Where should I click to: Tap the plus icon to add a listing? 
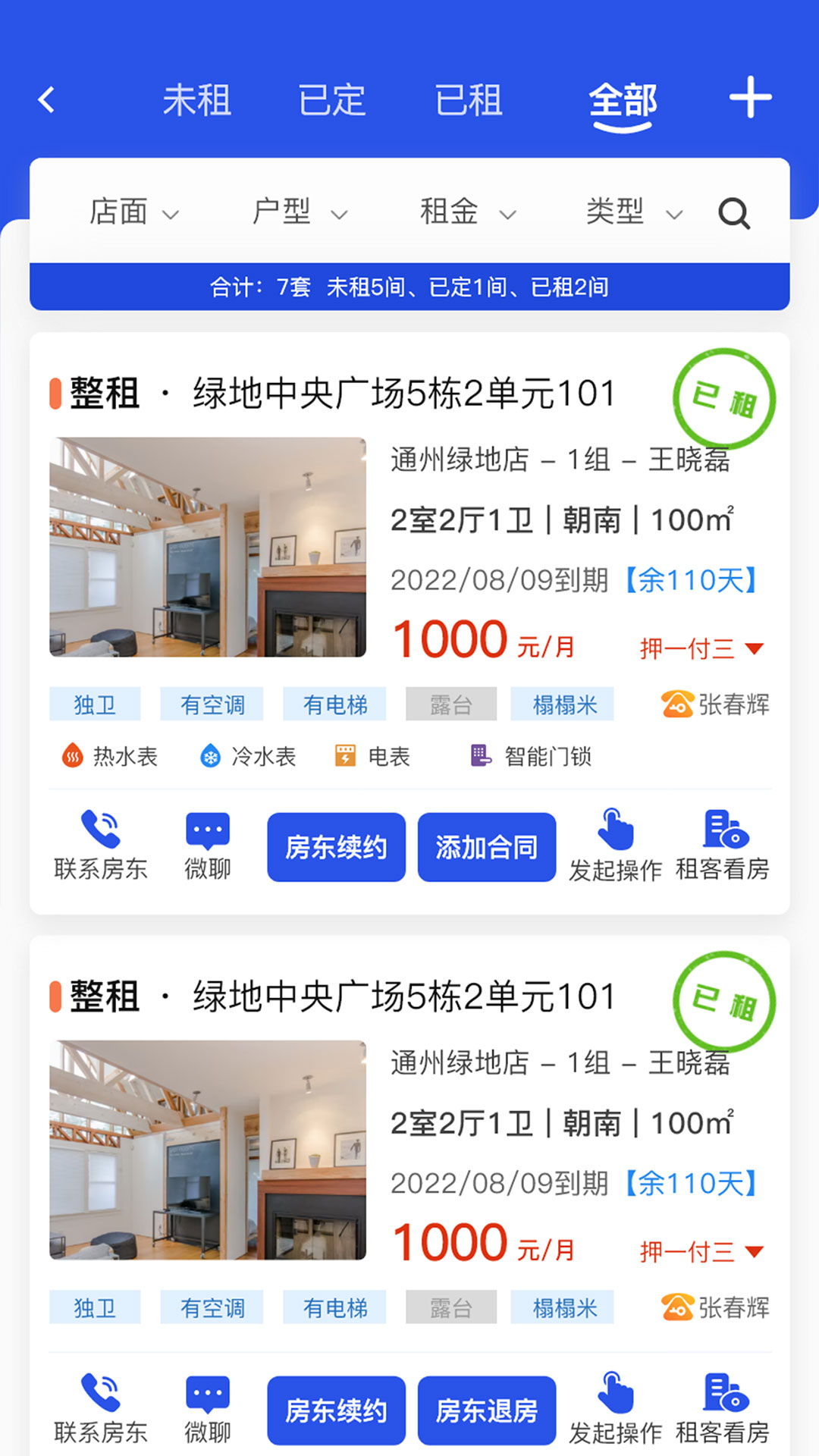pyautogui.click(x=750, y=97)
